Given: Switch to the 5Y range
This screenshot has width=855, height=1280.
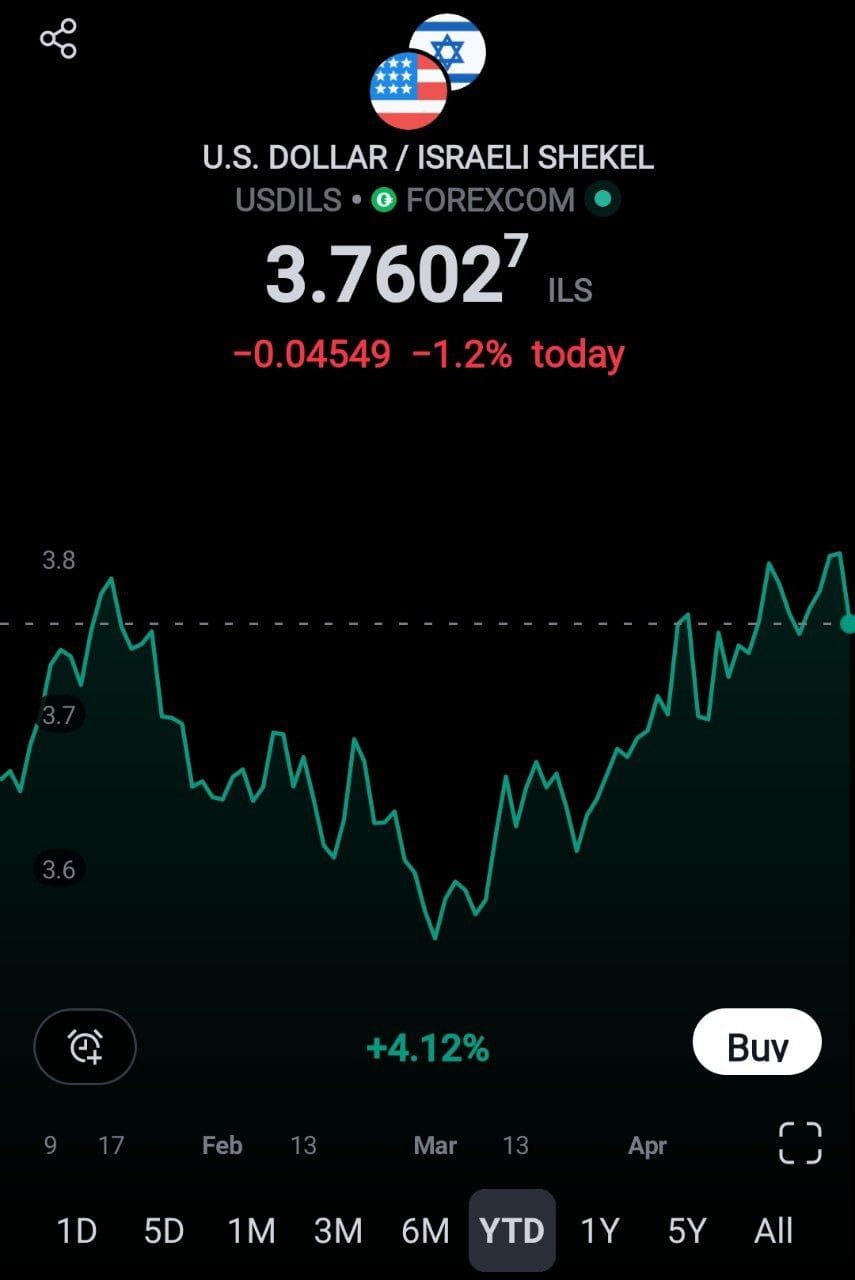Looking at the screenshot, I should (686, 1231).
